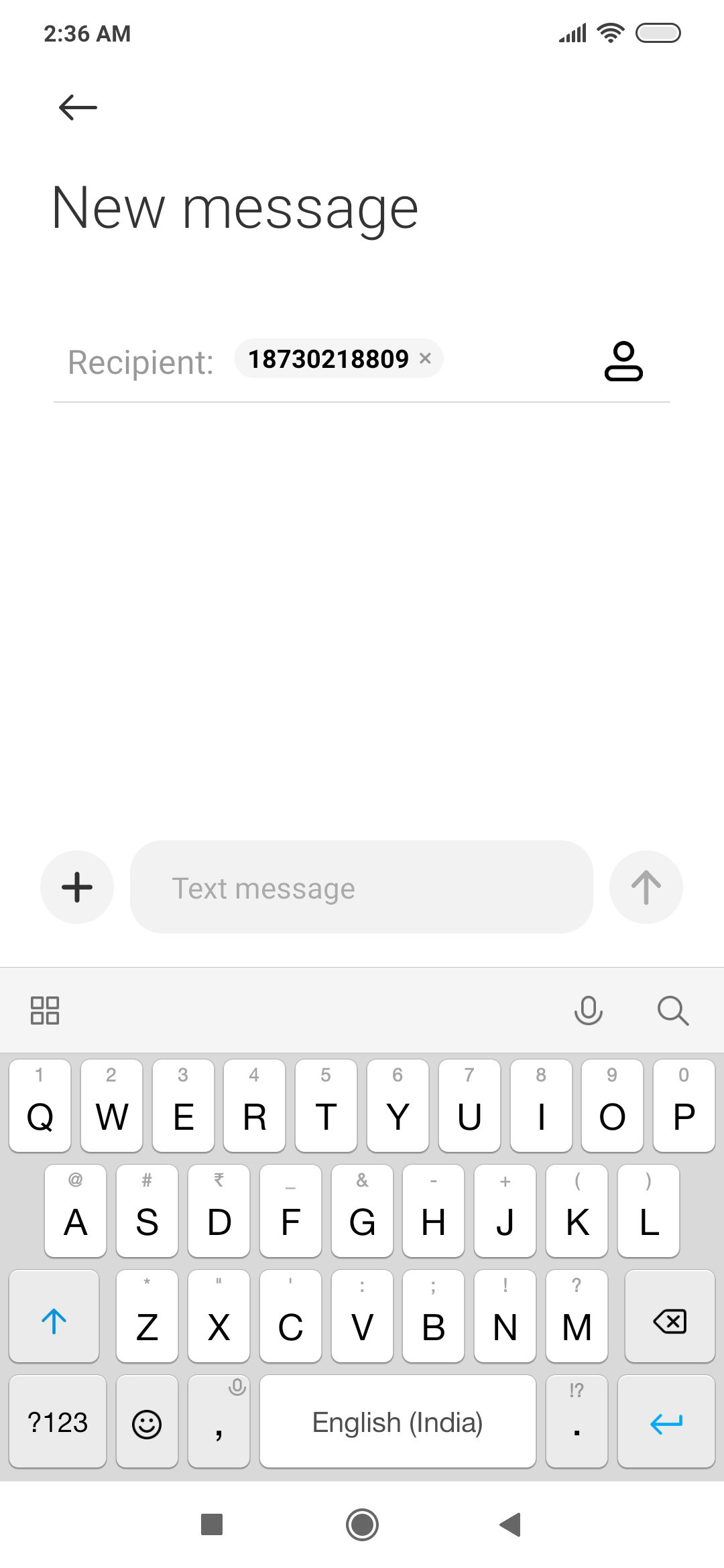Tap the English (India) space bar
724x1568 pixels.
[398, 1421]
